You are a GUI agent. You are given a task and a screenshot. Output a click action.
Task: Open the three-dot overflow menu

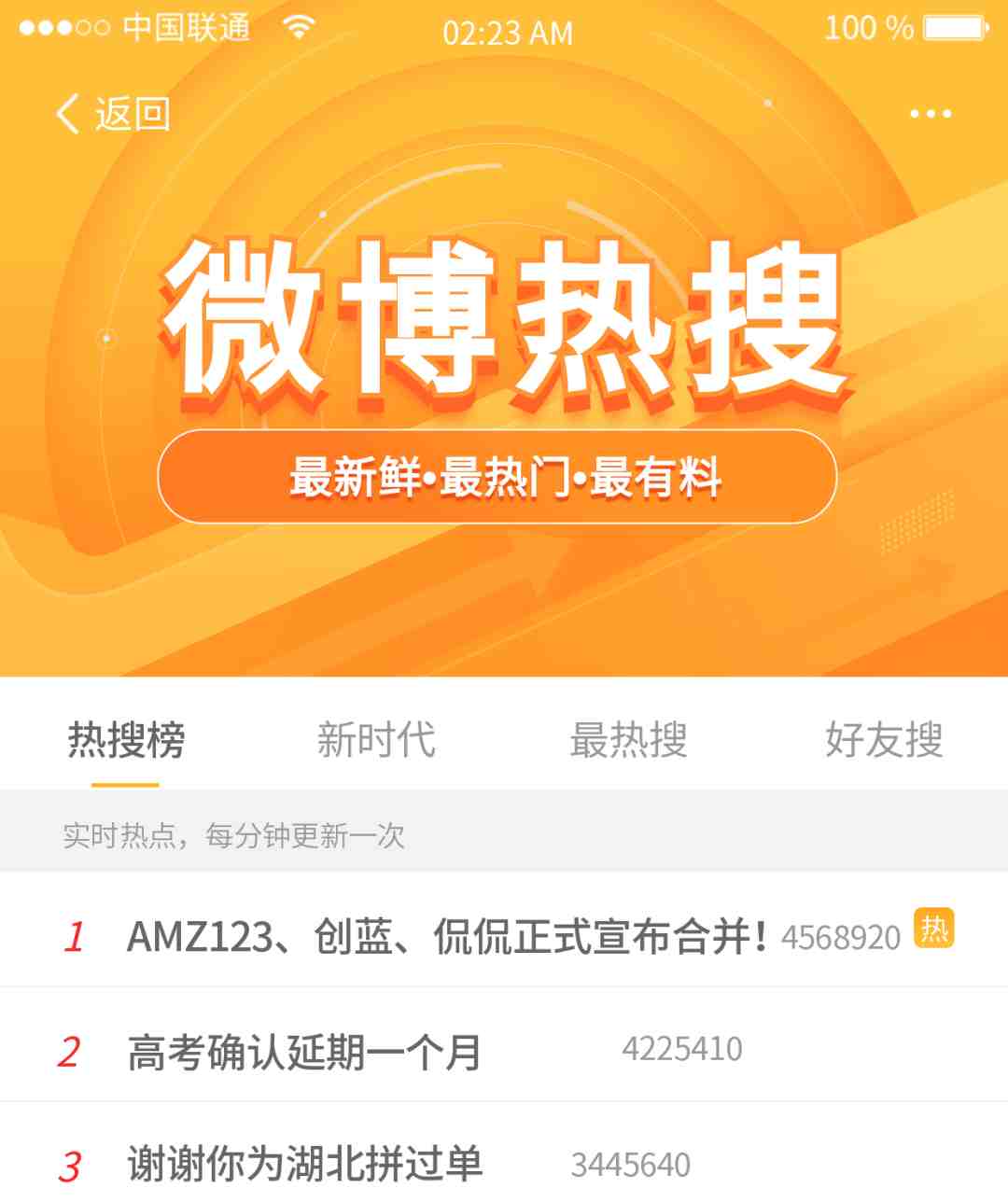pyautogui.click(x=930, y=115)
